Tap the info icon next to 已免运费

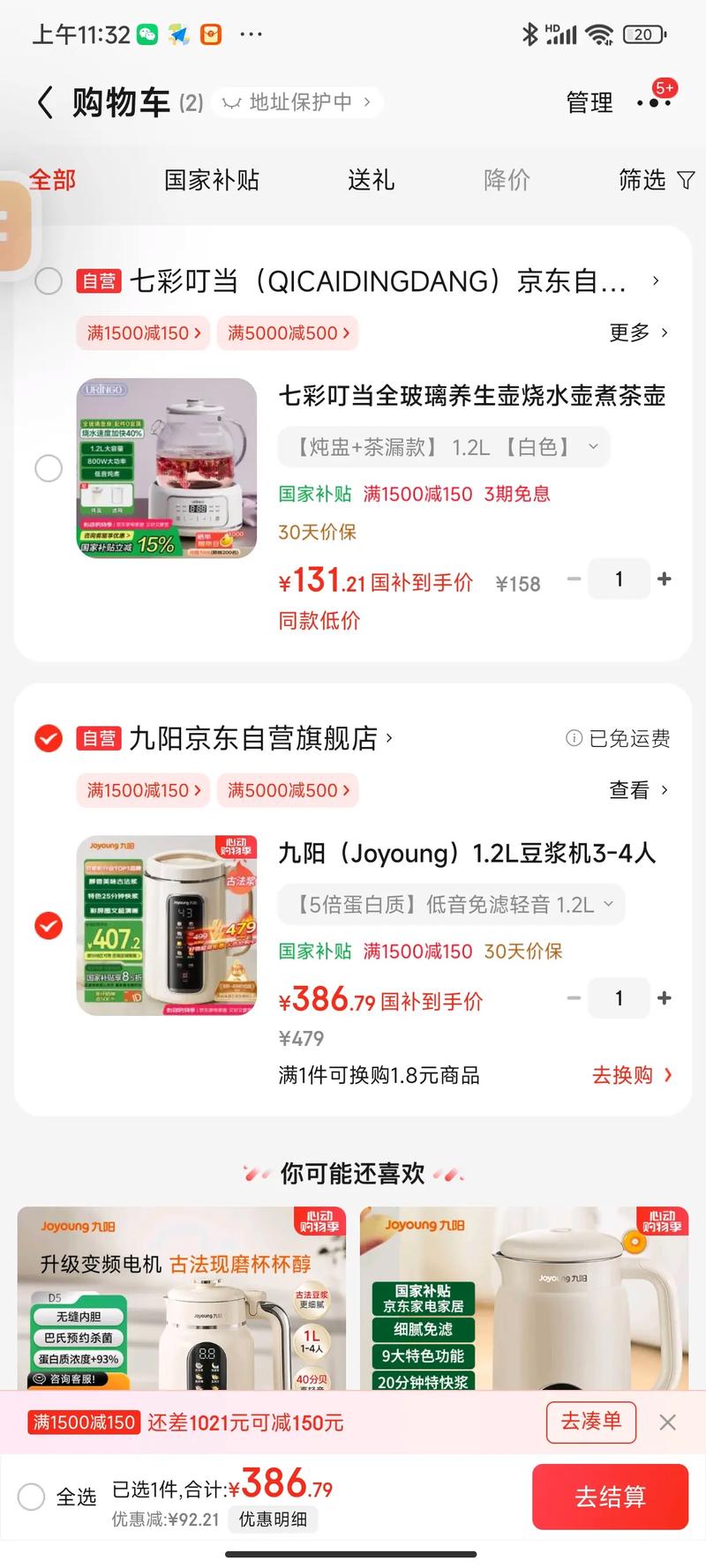coord(574,738)
